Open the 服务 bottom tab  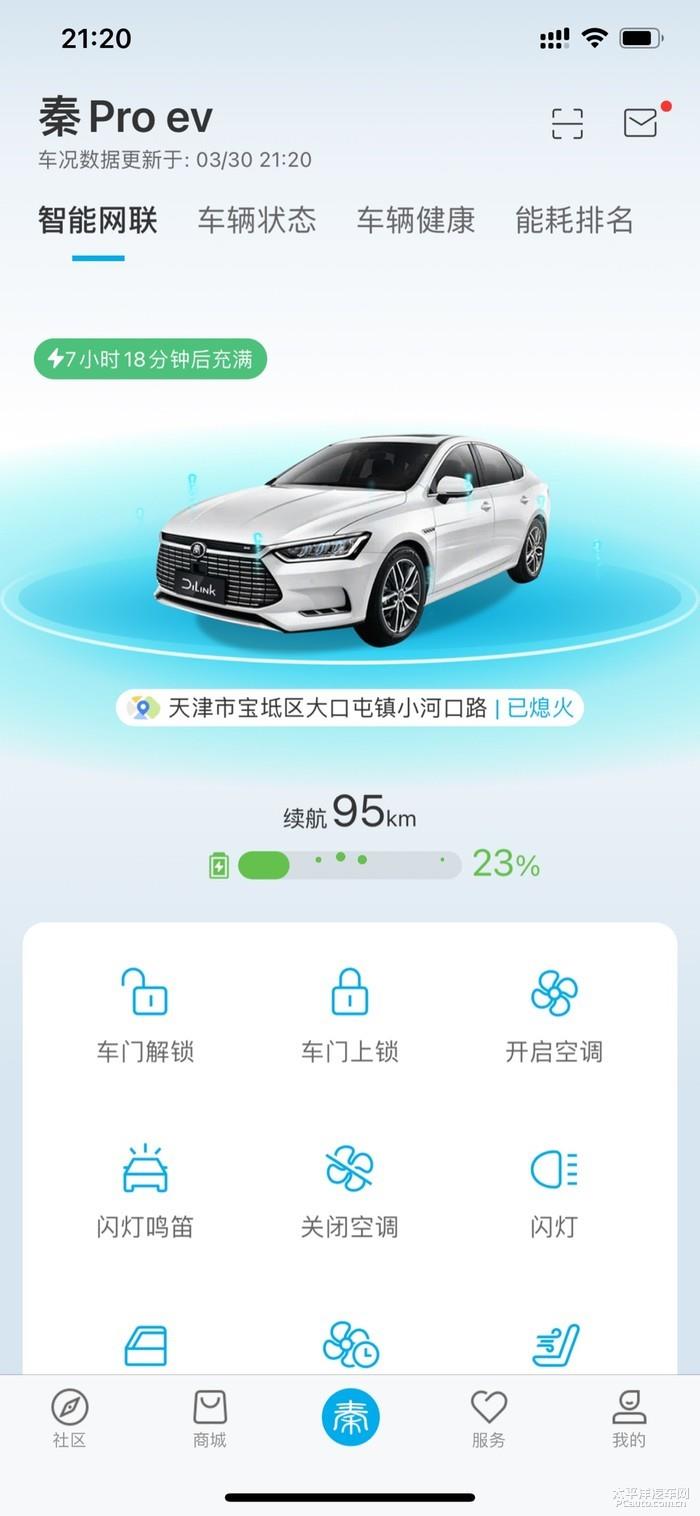(489, 1418)
